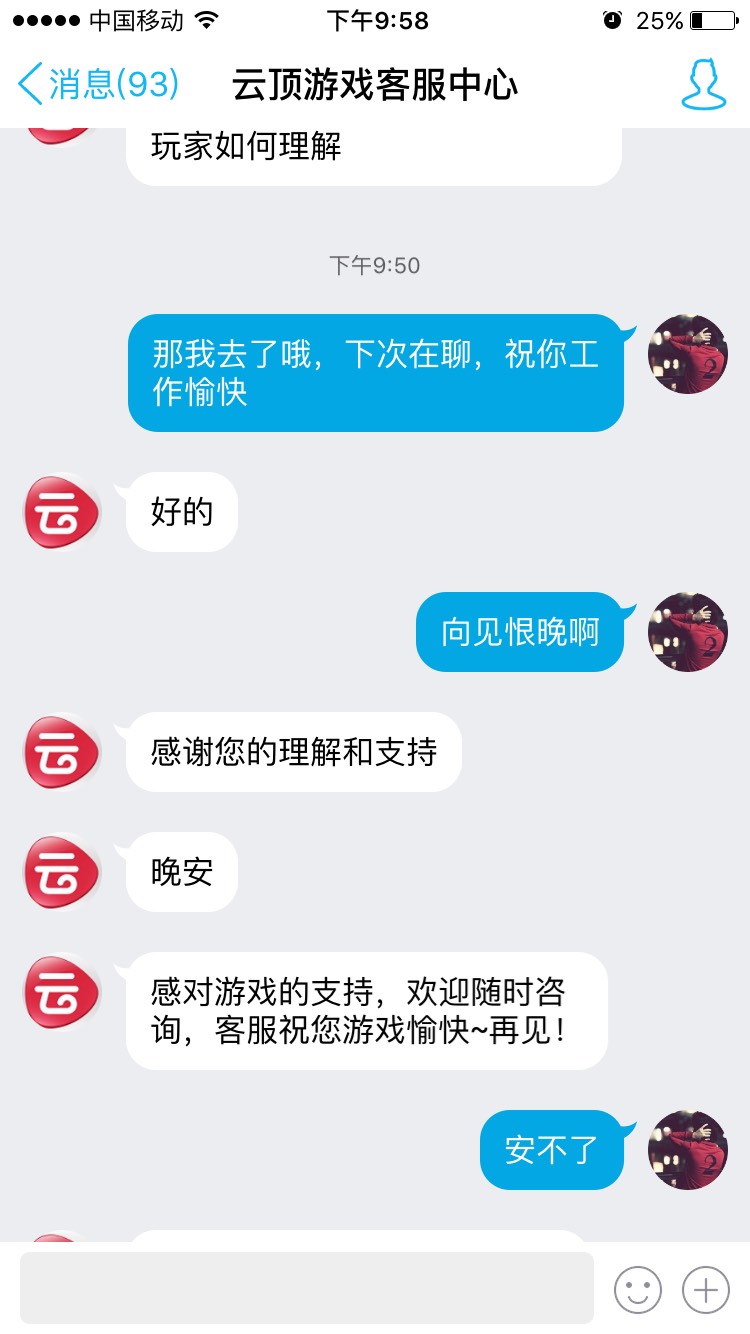
Task: Open the plus attachments menu
Action: [705, 1289]
